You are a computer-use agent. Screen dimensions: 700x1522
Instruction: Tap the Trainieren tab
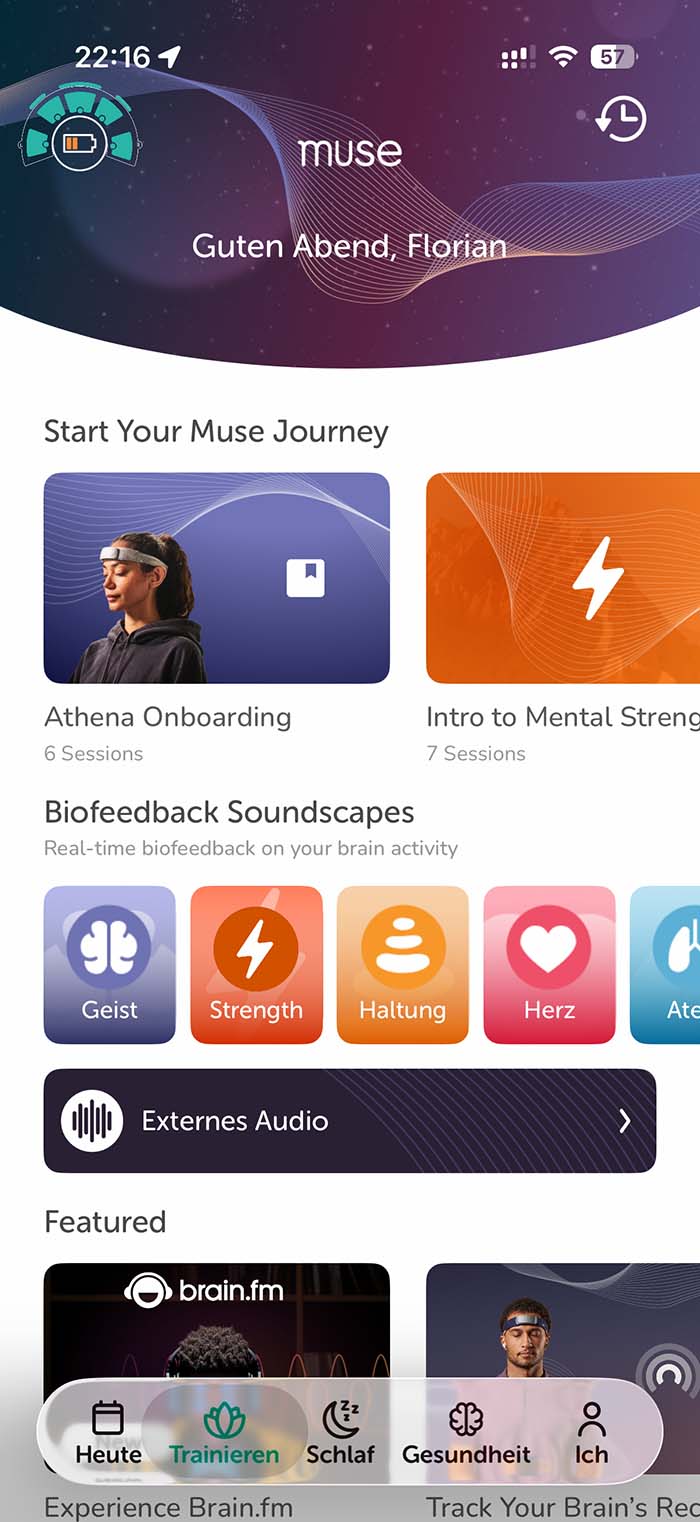pos(224,1432)
